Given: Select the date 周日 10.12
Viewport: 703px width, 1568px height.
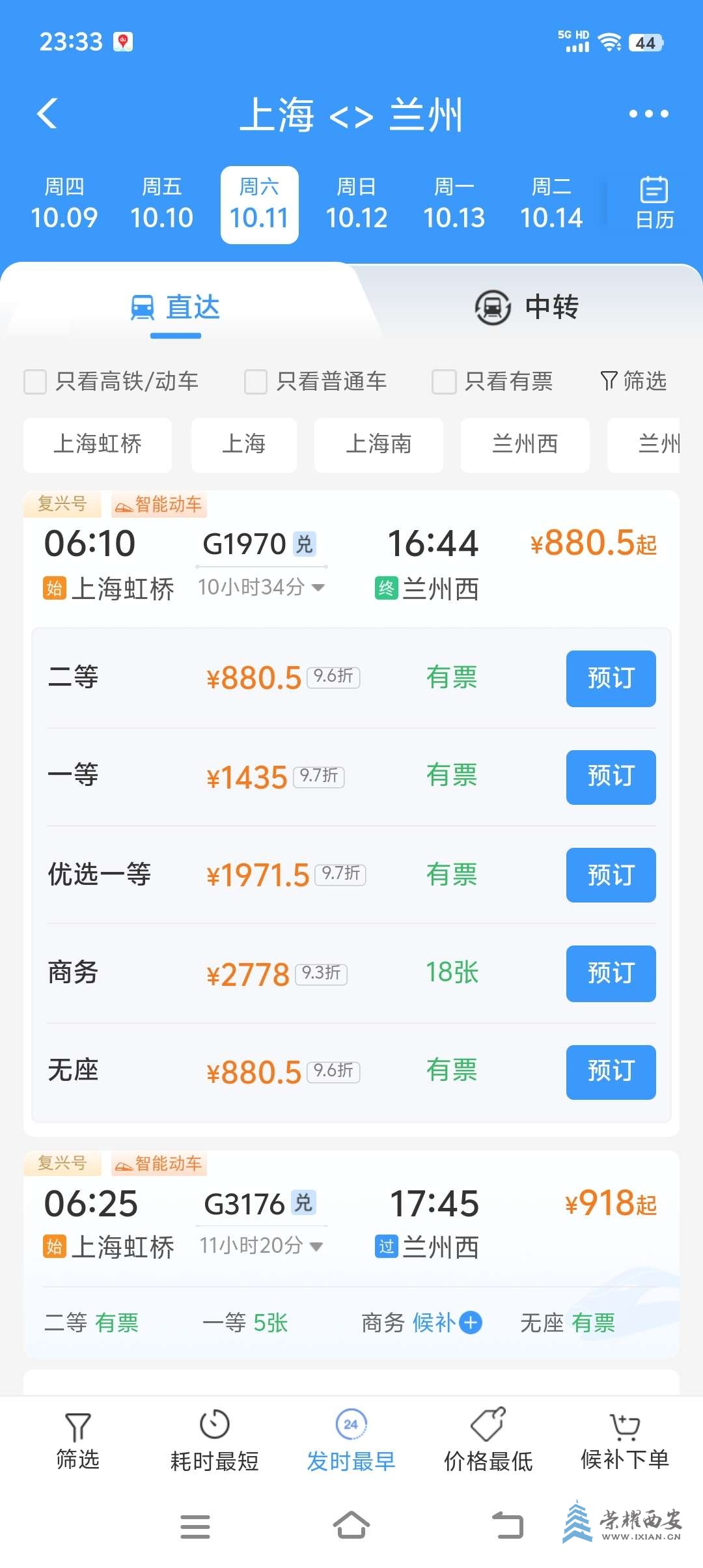Looking at the screenshot, I should (356, 204).
